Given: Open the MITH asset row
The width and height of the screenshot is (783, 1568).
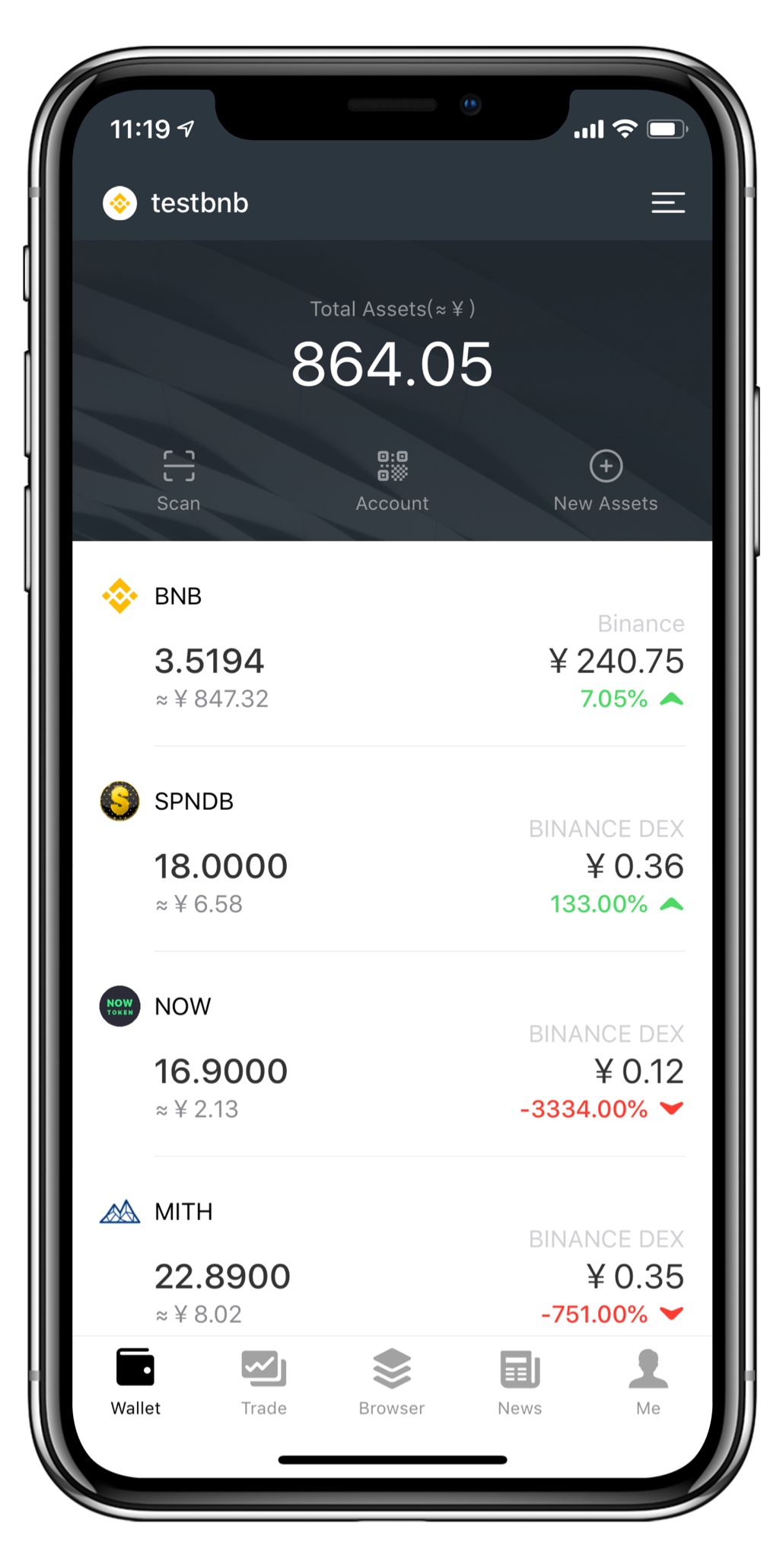Looking at the screenshot, I should point(392,1260).
